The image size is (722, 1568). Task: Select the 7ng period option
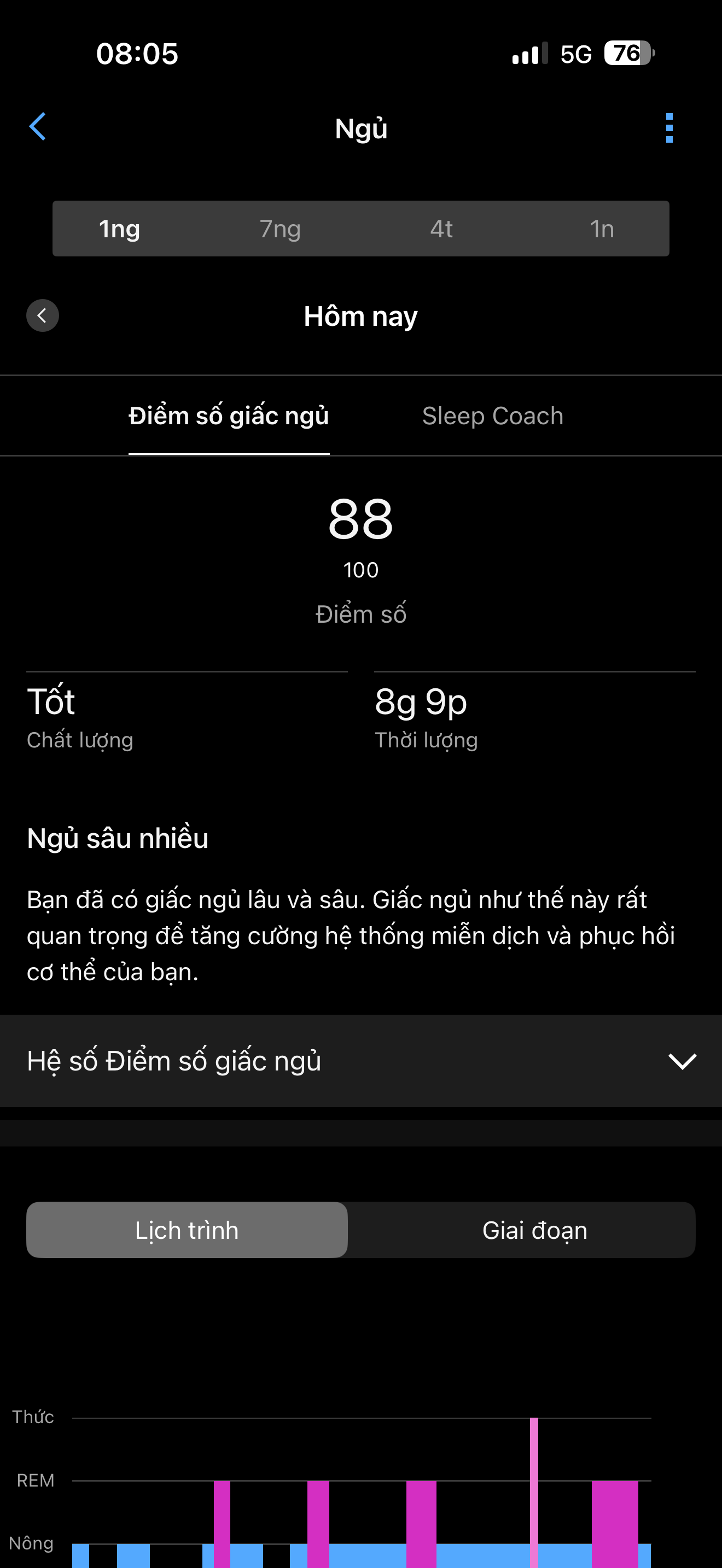click(280, 229)
